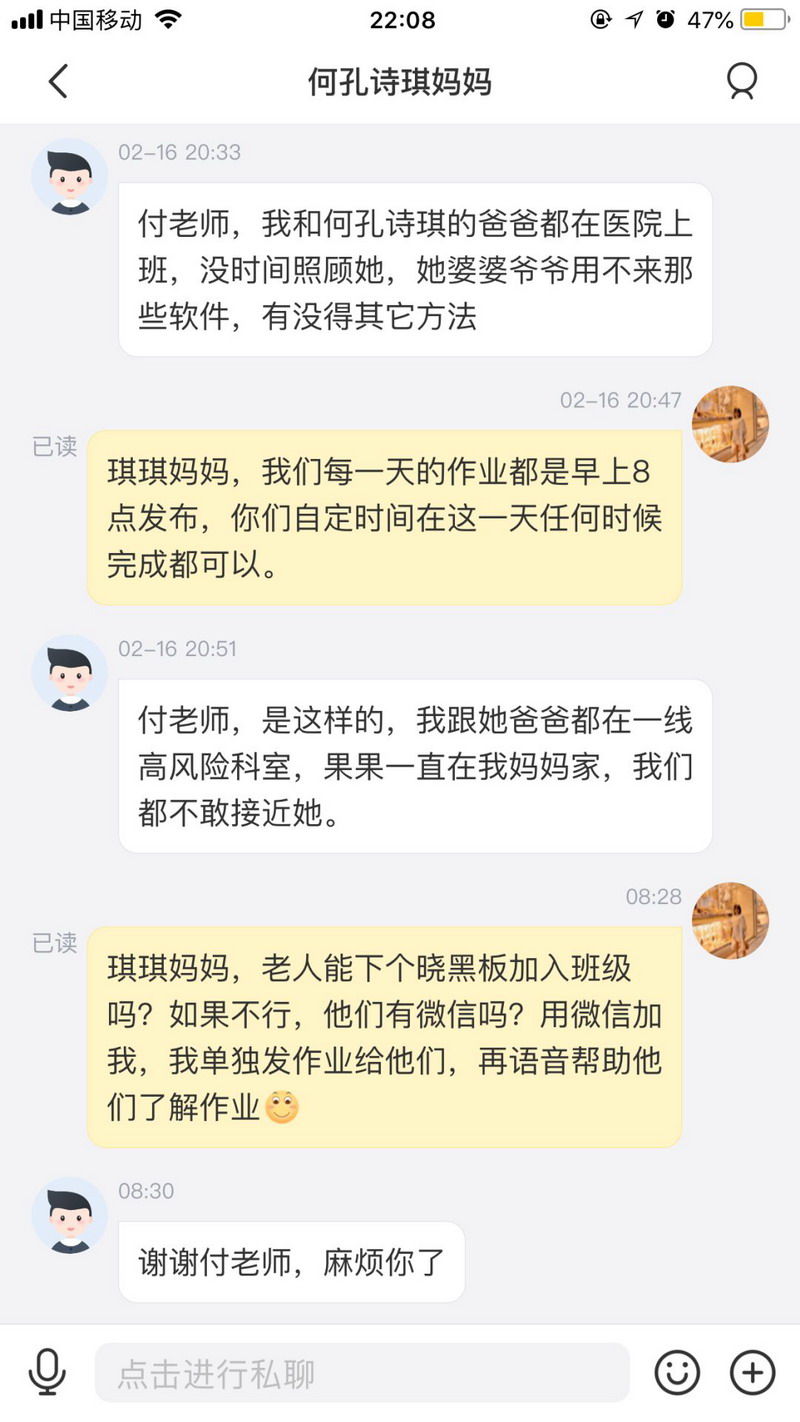Open parent's avatar on 08:30 message
This screenshot has height=1422, width=800.
tap(70, 1215)
